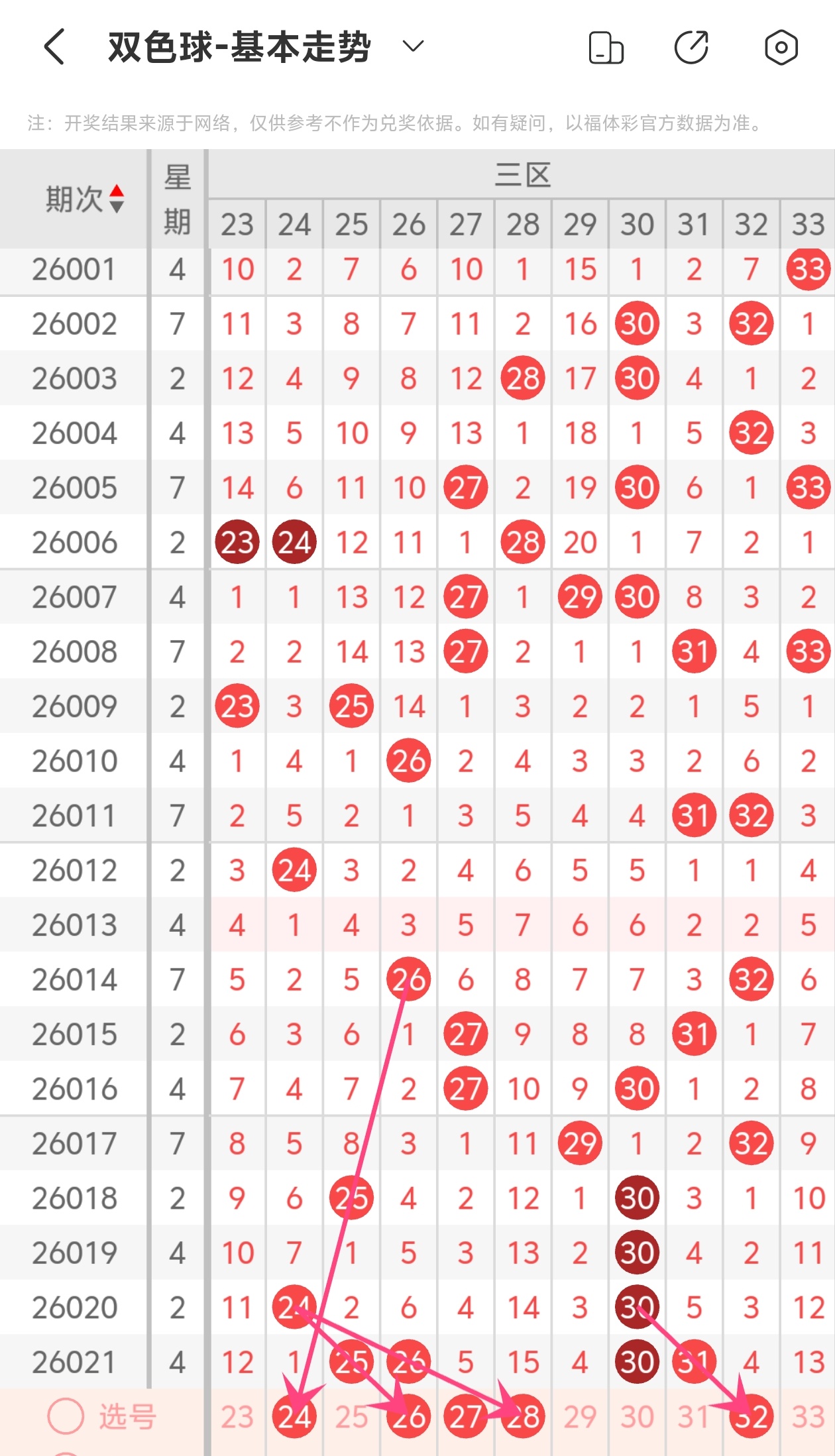
Task: Open the chart settings
Action: 781,48
